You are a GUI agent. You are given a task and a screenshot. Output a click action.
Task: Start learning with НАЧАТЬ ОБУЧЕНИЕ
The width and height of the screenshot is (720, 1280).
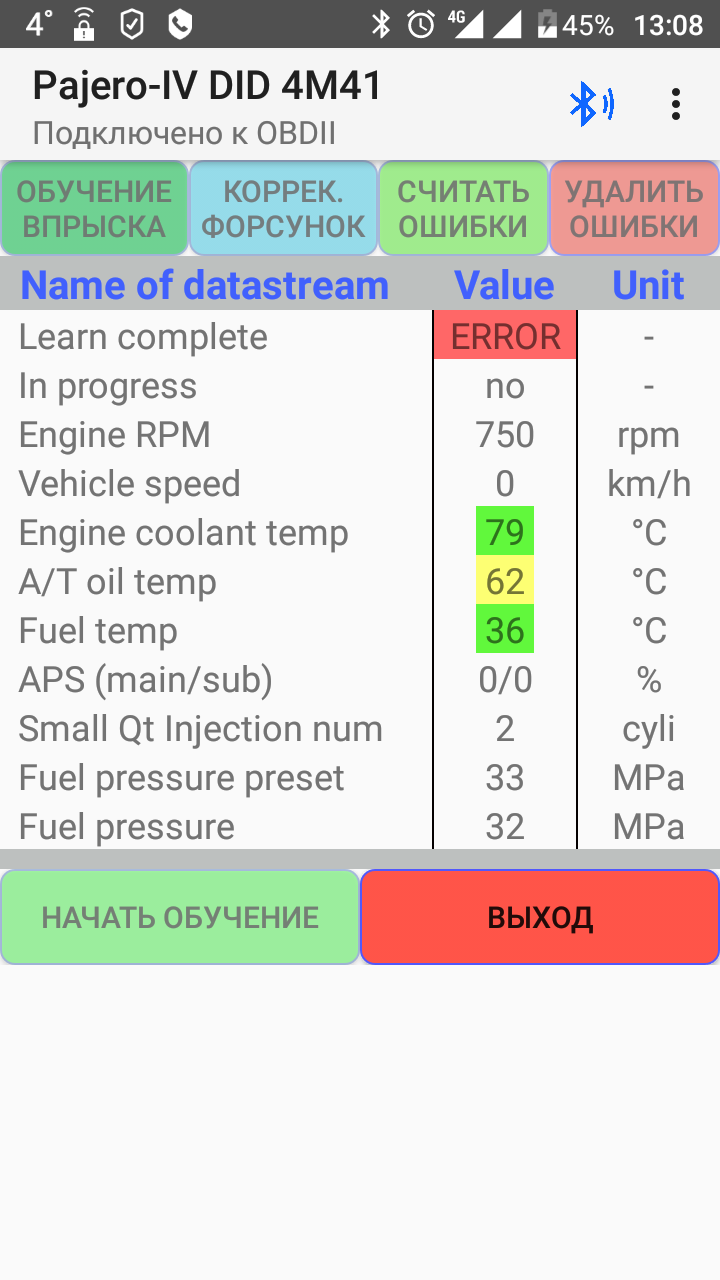(x=180, y=917)
